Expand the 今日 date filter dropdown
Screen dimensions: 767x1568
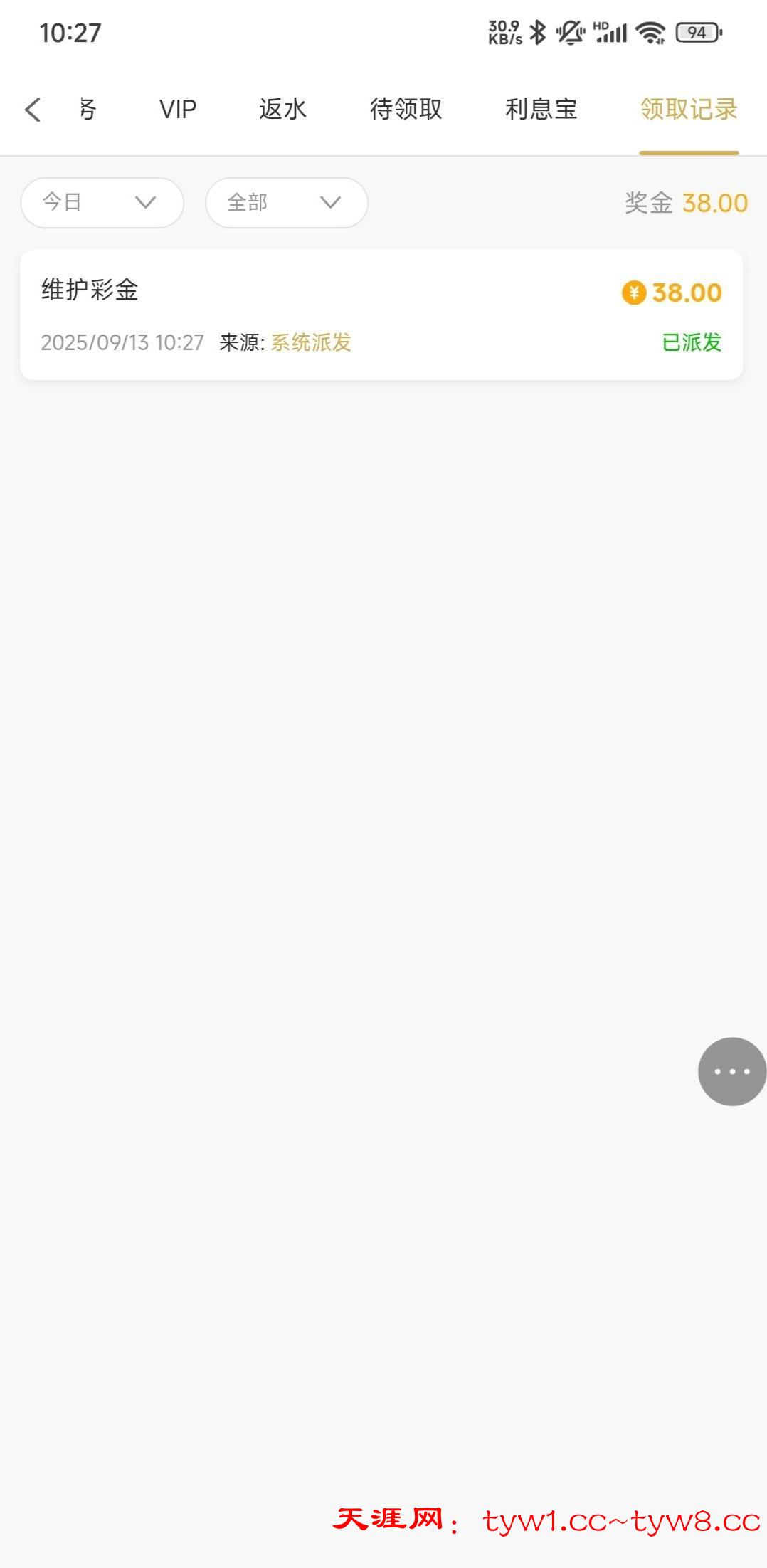(102, 203)
